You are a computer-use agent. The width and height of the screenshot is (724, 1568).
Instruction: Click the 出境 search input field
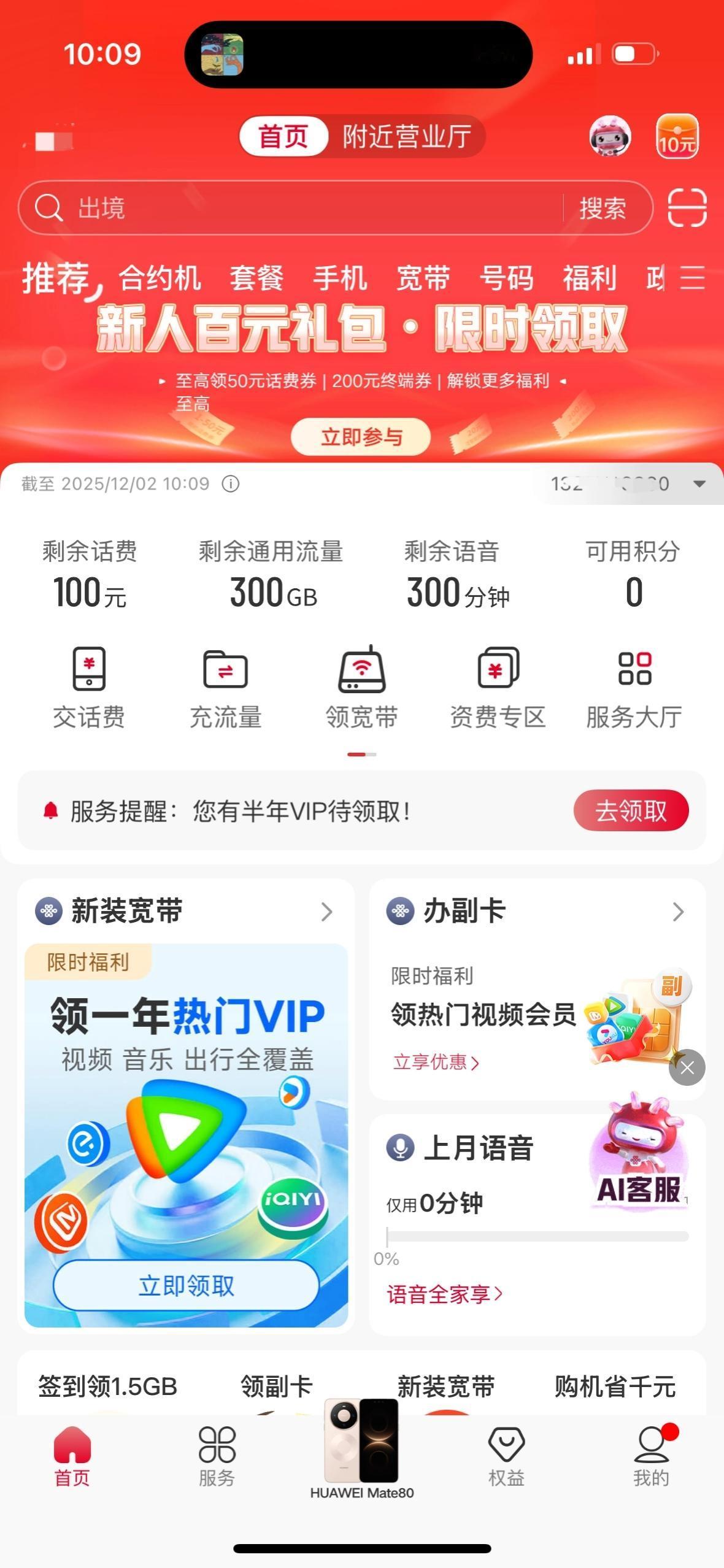coord(245,208)
